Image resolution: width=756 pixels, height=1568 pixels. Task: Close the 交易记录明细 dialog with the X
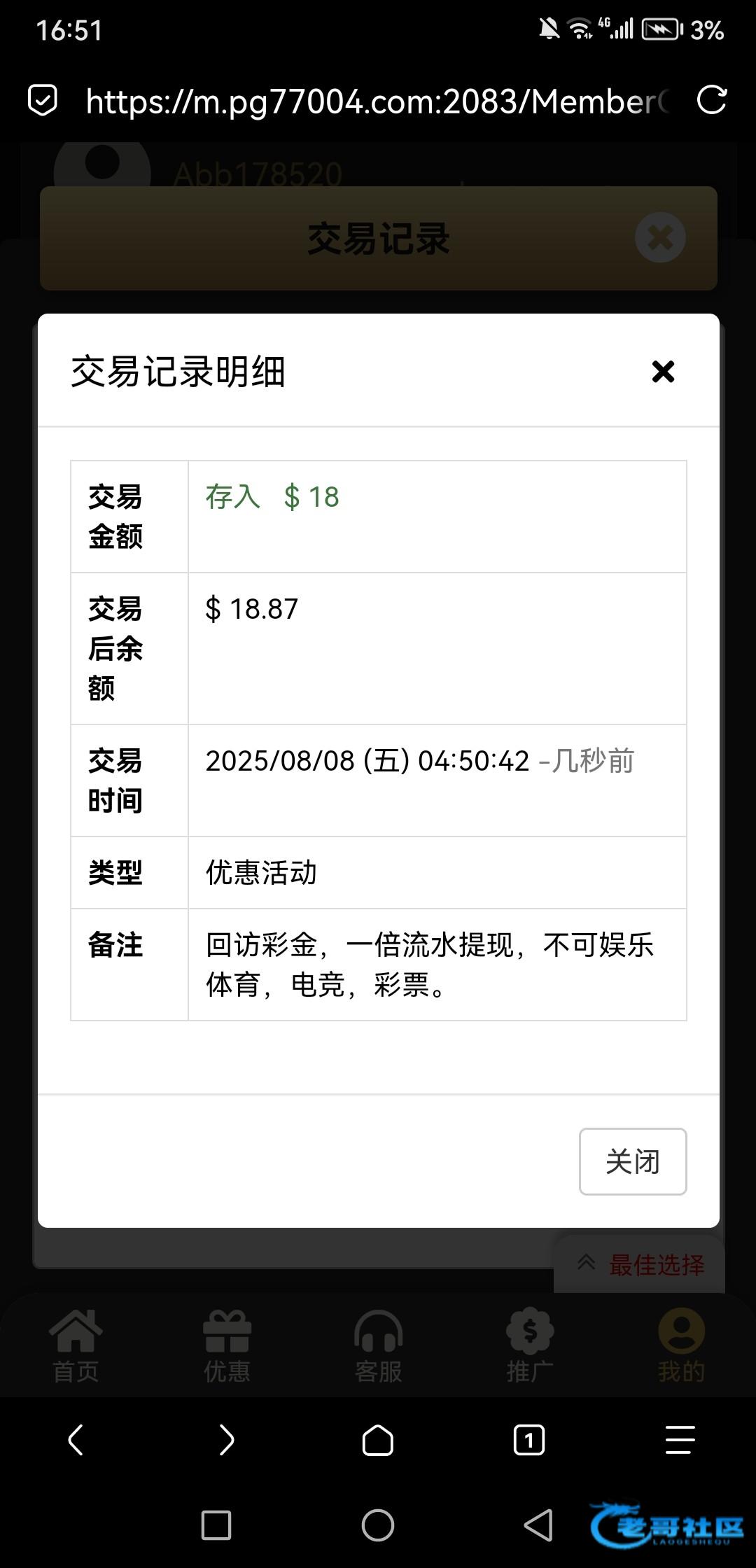(x=662, y=372)
